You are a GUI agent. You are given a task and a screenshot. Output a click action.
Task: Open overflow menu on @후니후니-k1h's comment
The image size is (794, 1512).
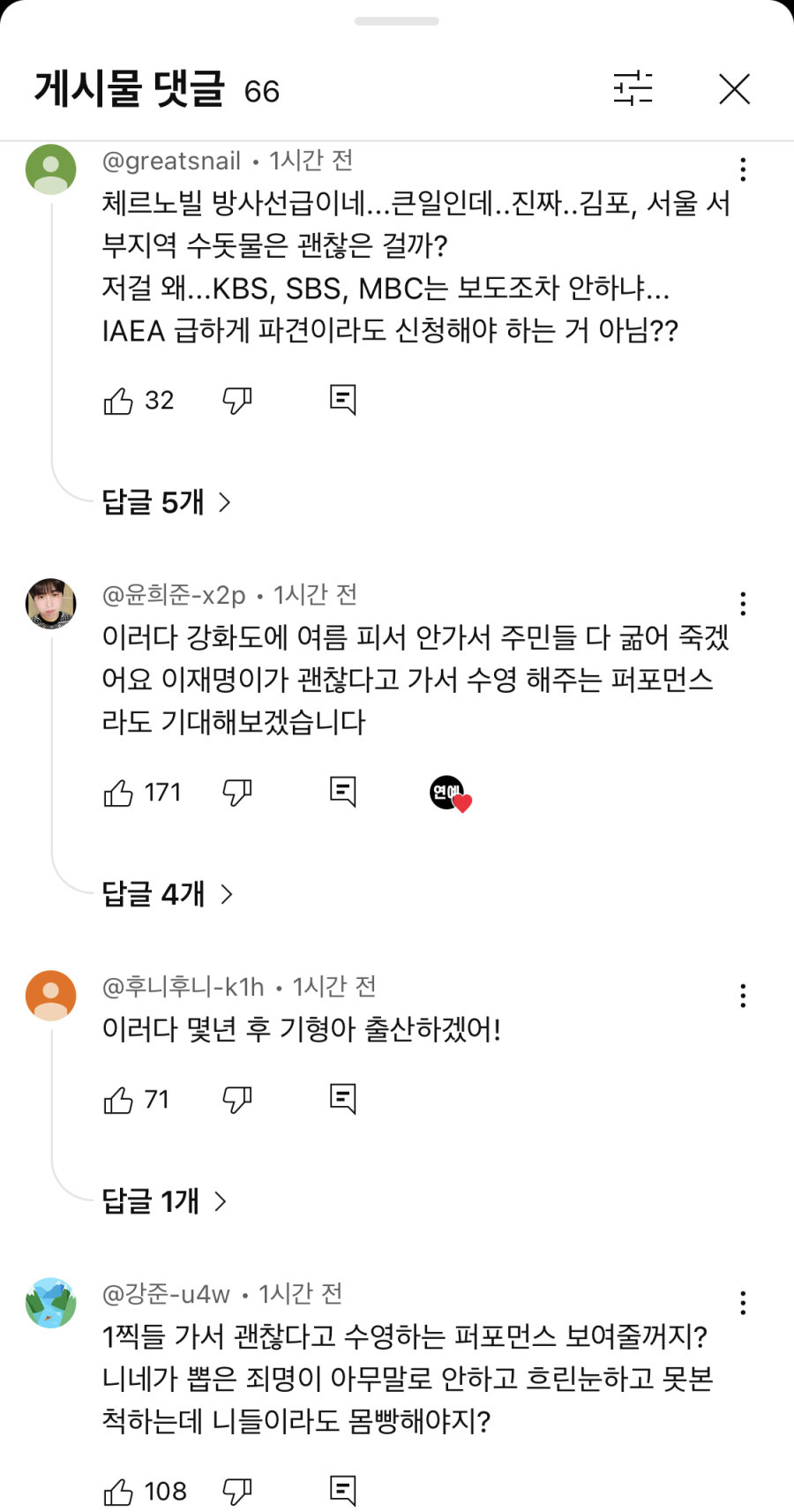(743, 996)
